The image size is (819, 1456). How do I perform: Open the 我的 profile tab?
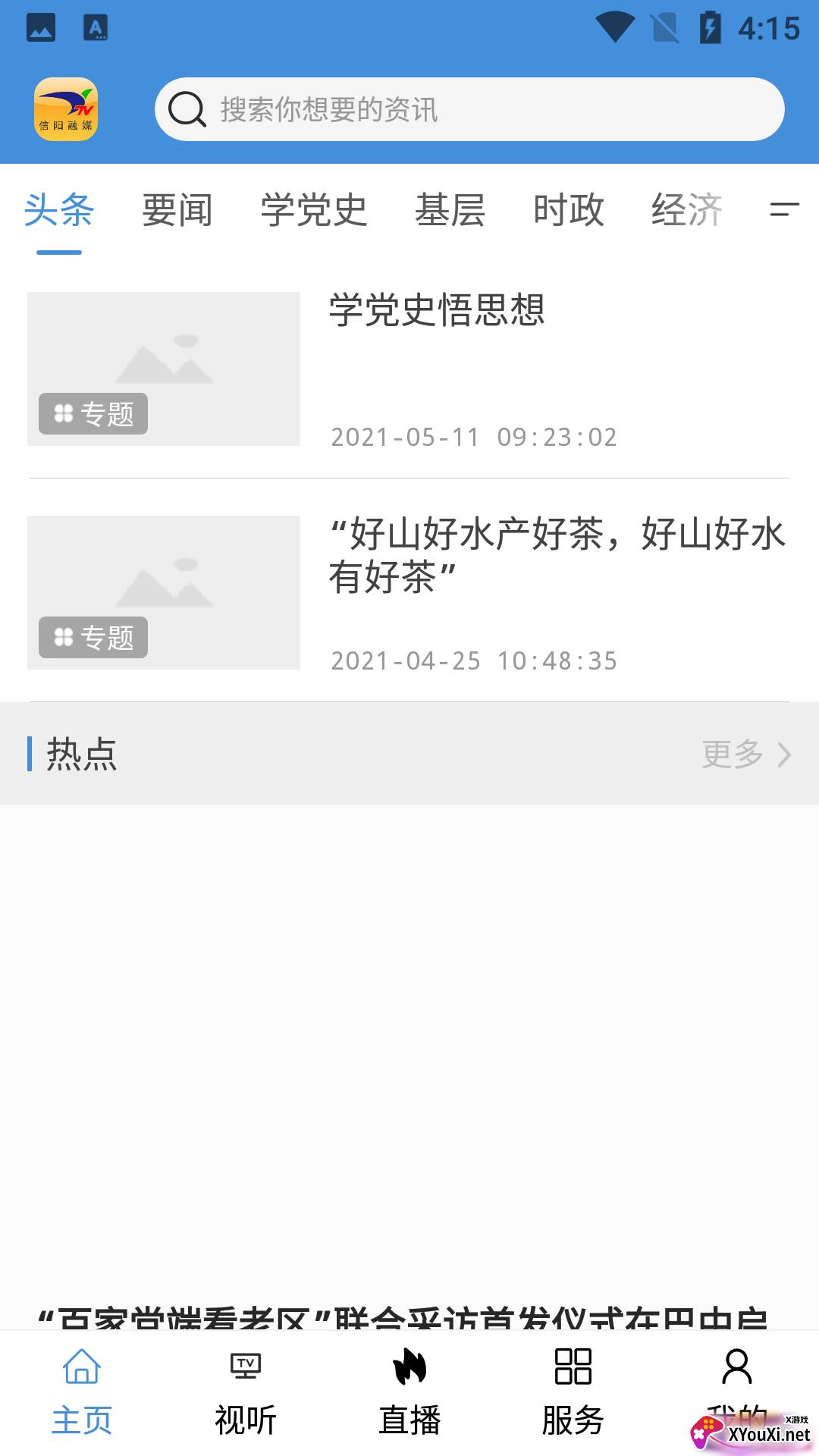pyautogui.click(x=736, y=1392)
